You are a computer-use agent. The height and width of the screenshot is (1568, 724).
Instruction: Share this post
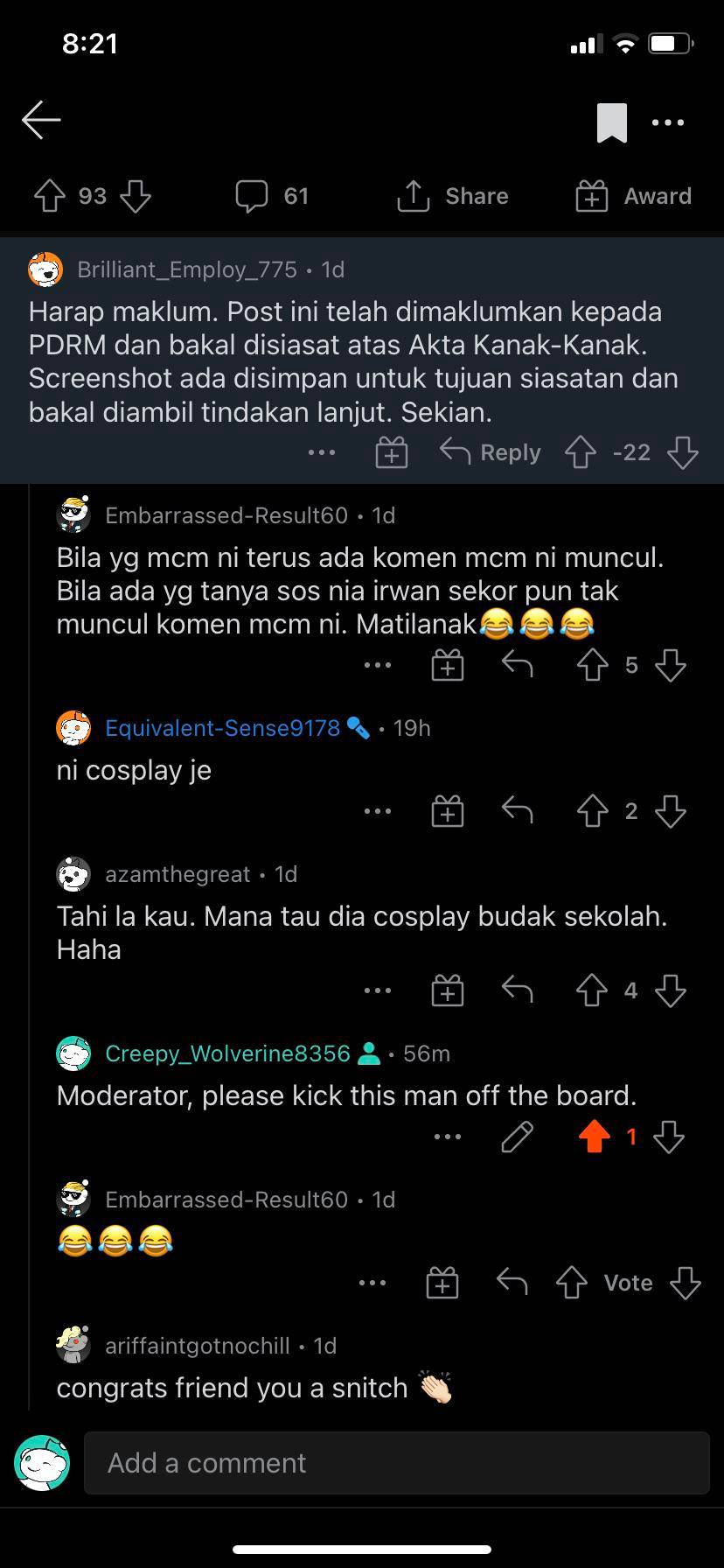(452, 196)
